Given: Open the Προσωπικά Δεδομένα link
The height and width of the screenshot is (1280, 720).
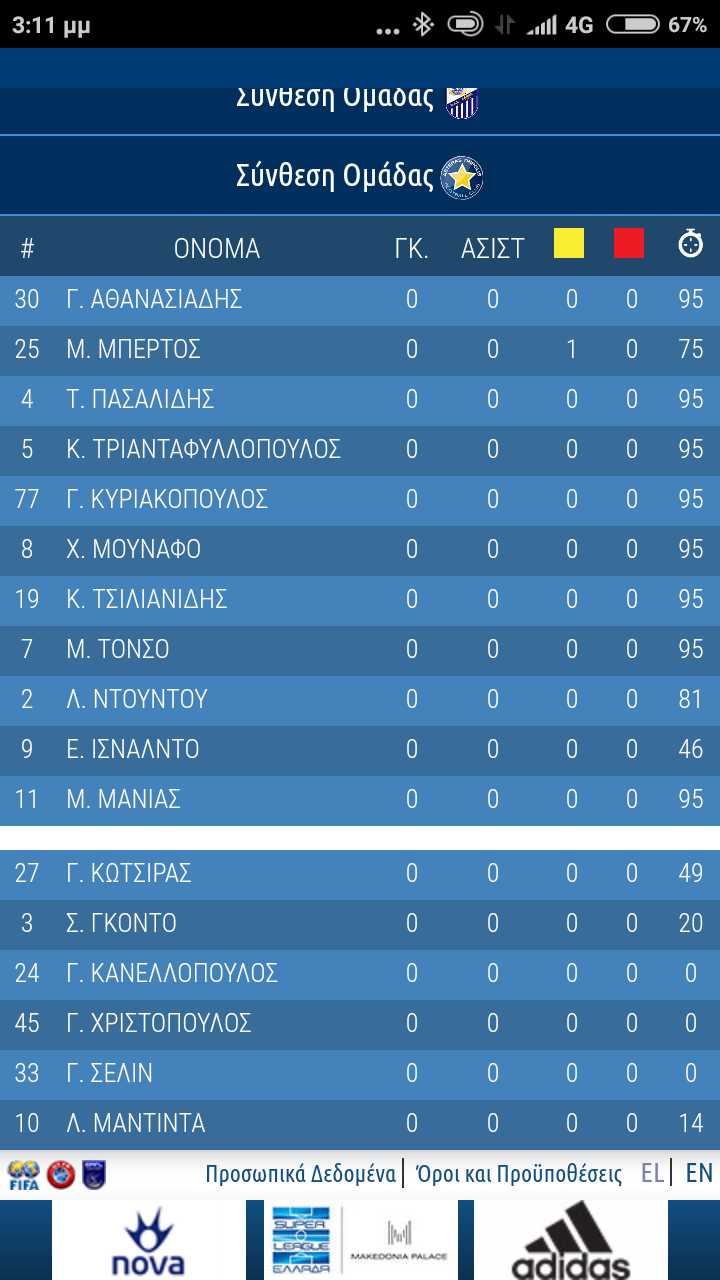Looking at the screenshot, I should coord(300,1174).
